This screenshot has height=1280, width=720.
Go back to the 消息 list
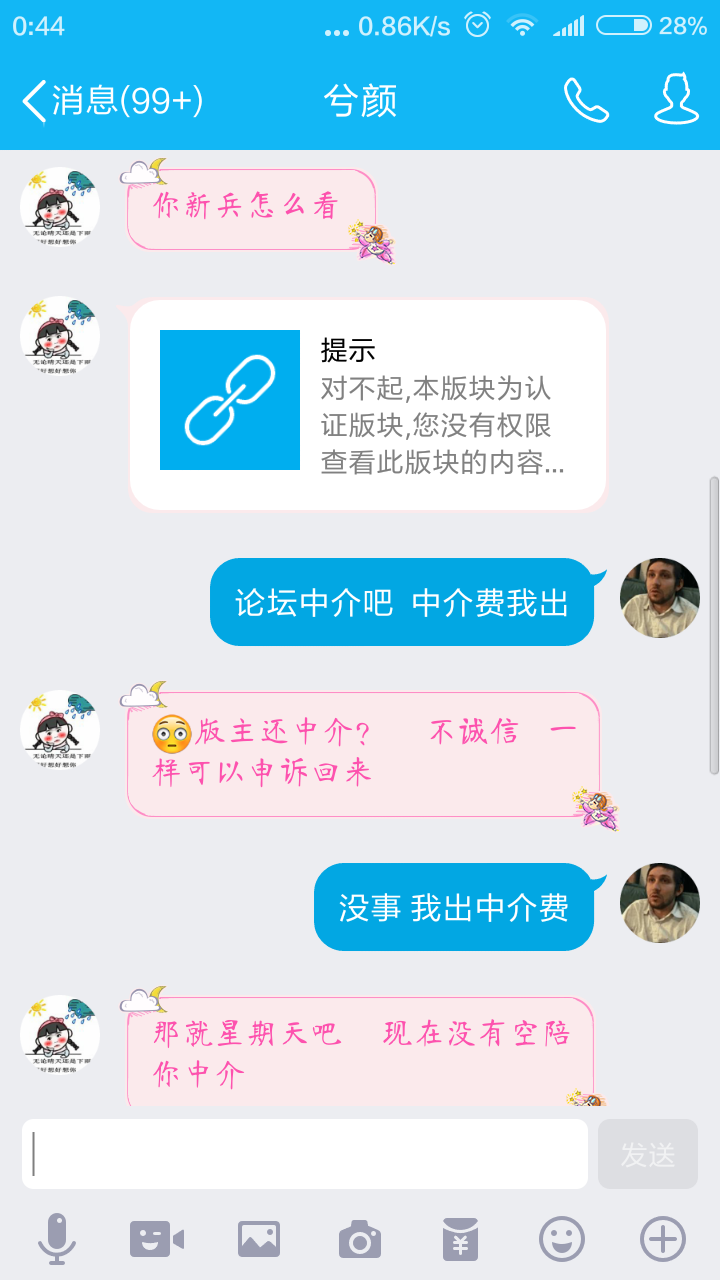tap(112, 101)
